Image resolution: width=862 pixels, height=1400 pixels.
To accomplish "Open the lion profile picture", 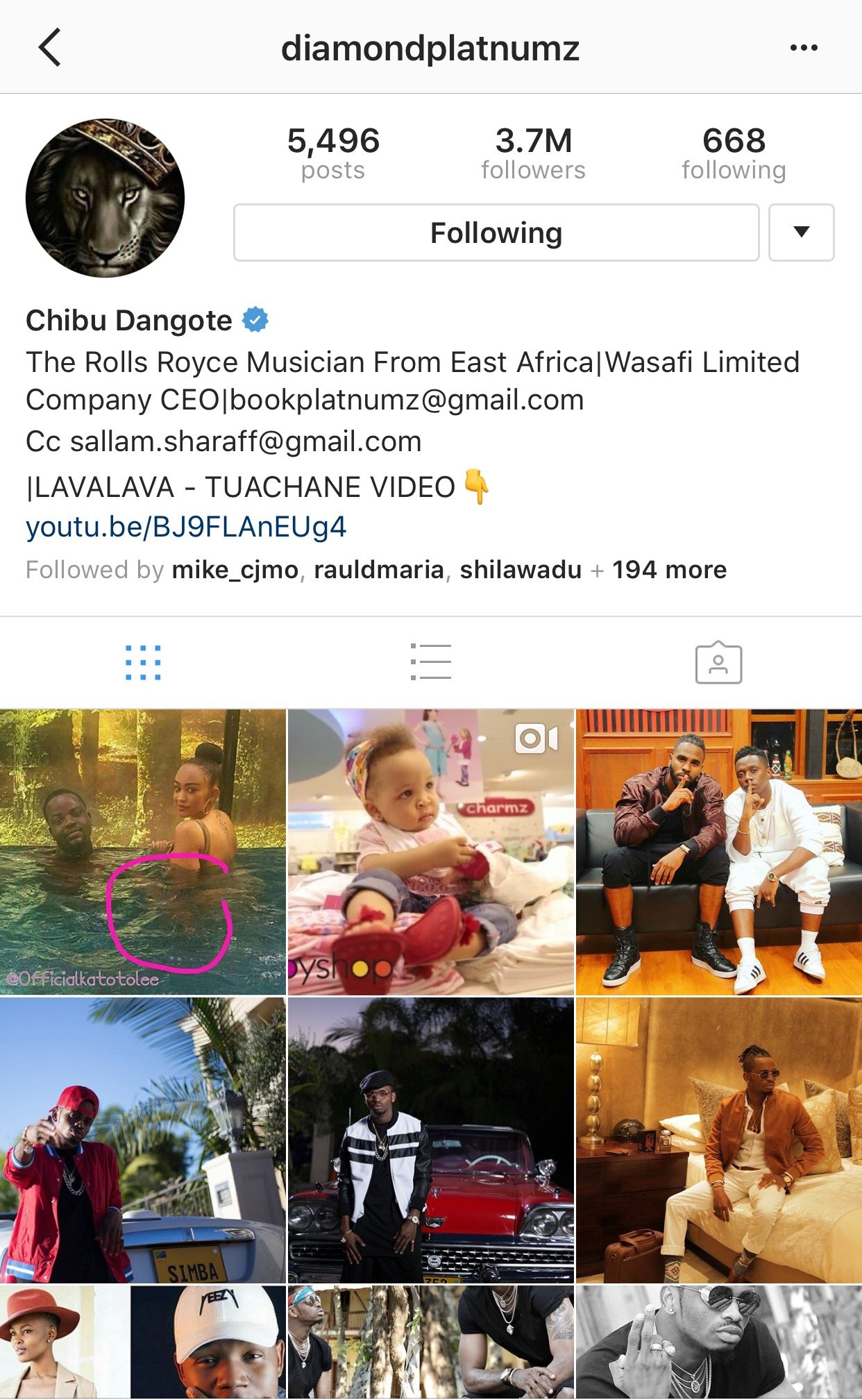I will (x=105, y=198).
